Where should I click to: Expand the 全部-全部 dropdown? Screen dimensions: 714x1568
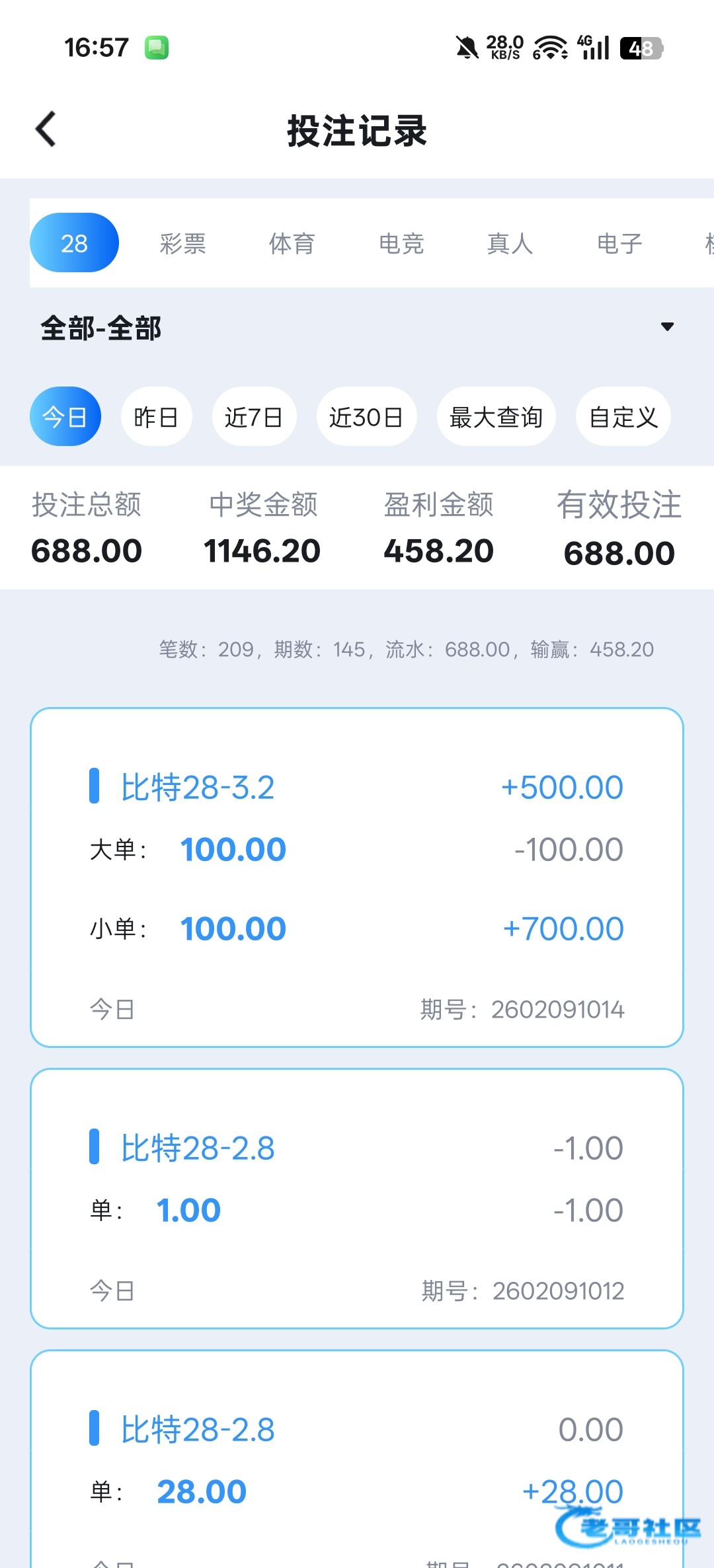667,327
